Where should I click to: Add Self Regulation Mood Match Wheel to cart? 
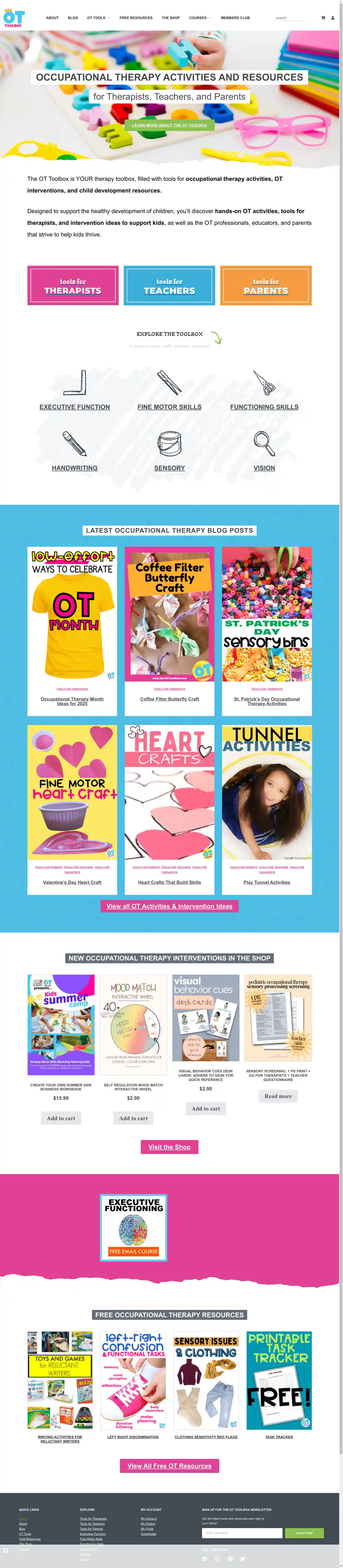(x=133, y=1118)
